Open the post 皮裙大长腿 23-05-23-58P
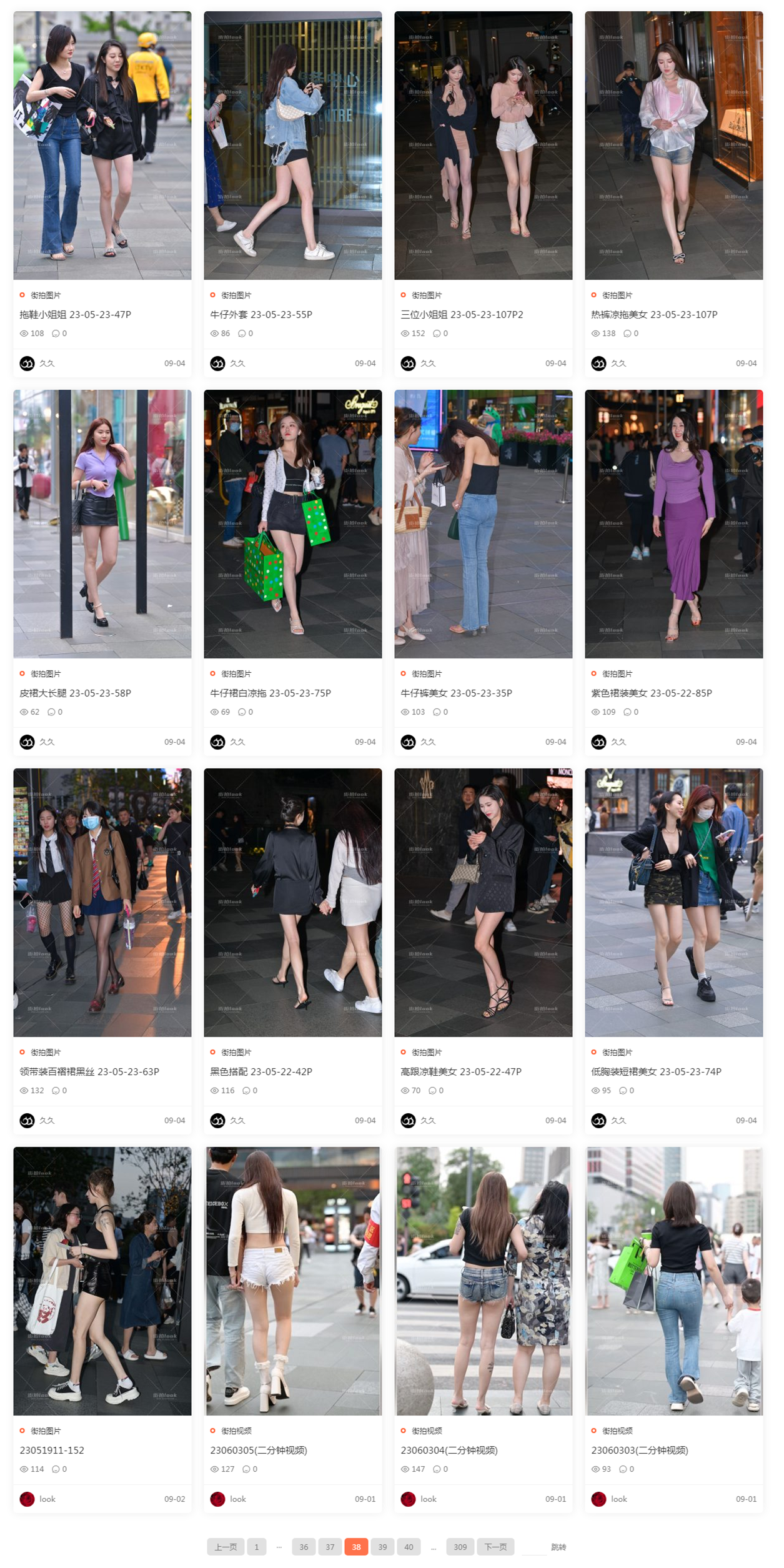This screenshot has height=1568, width=784. [75, 693]
